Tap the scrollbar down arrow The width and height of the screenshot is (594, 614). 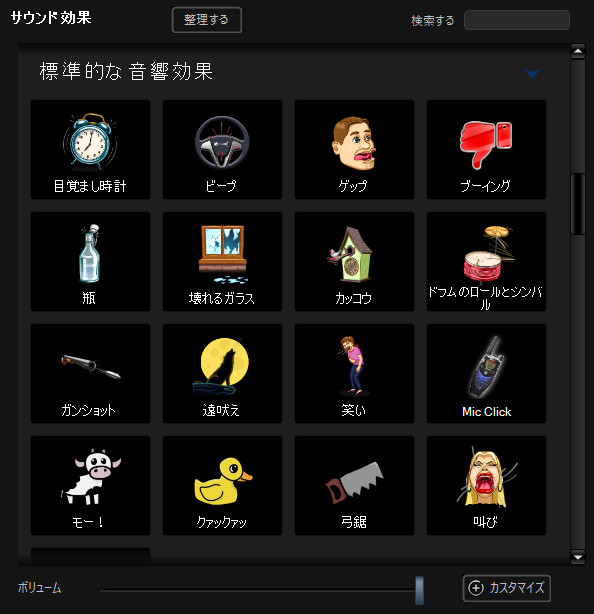click(x=578, y=556)
